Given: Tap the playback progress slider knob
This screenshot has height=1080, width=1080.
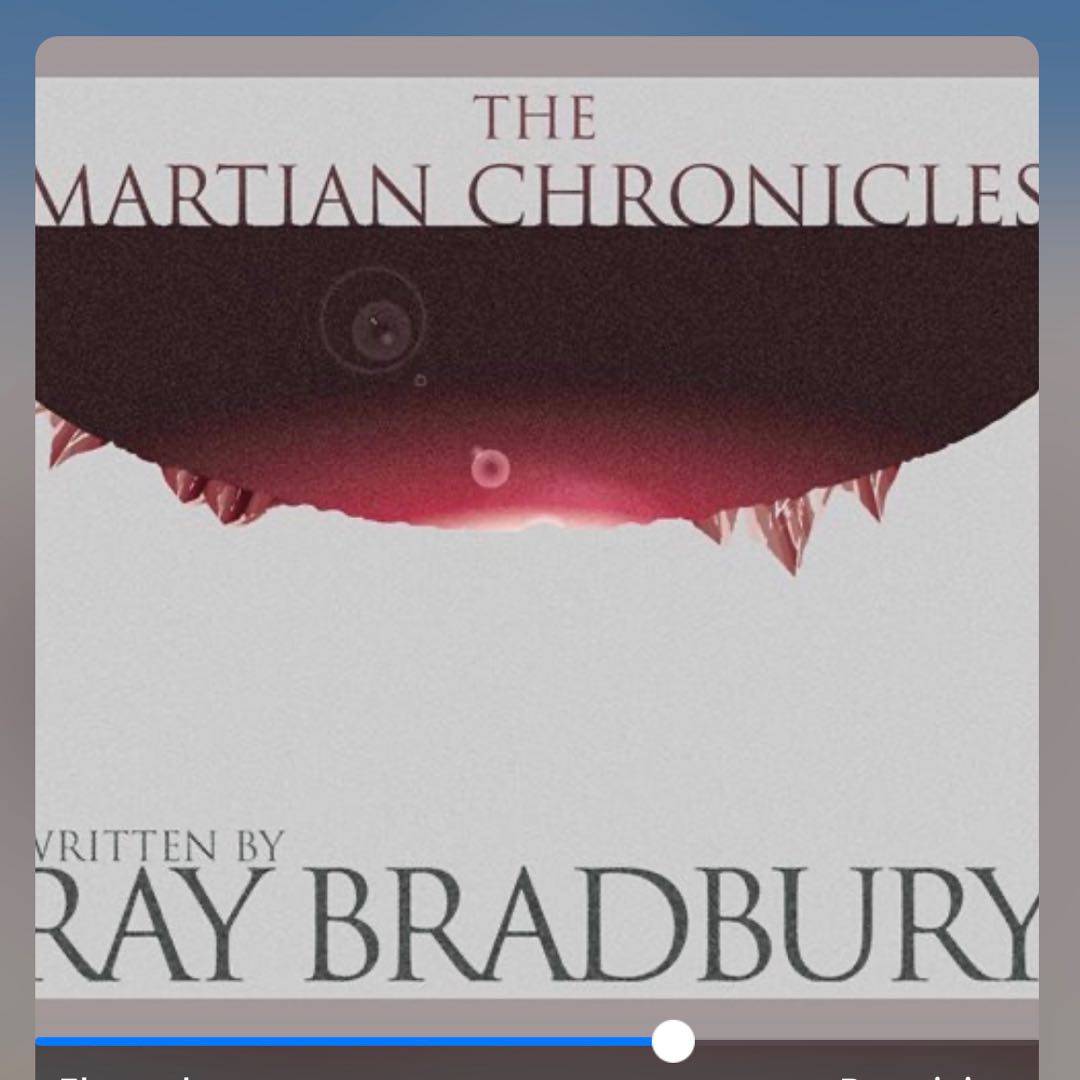Looking at the screenshot, I should pyautogui.click(x=673, y=1041).
